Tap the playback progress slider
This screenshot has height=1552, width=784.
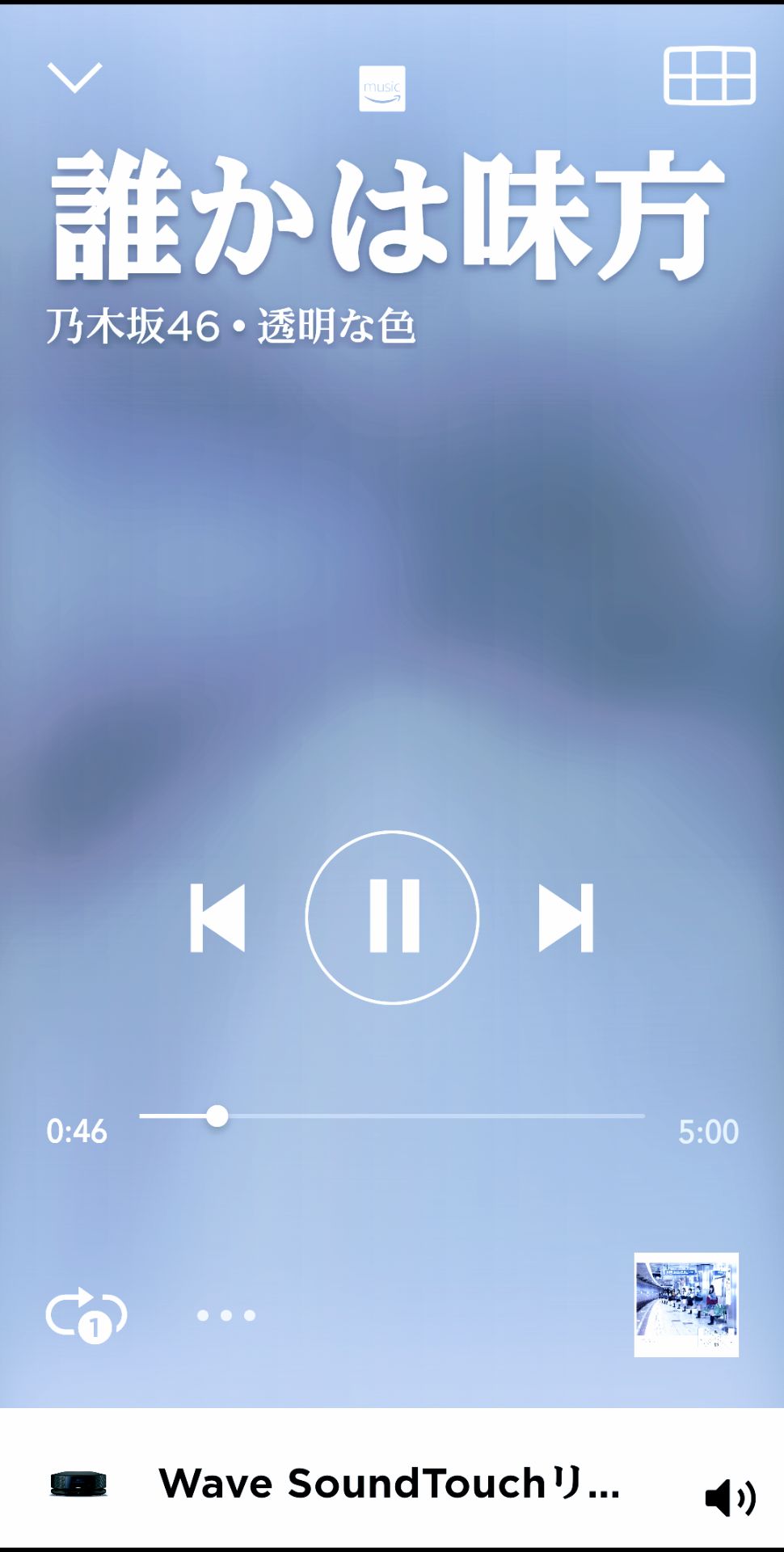click(392, 1116)
